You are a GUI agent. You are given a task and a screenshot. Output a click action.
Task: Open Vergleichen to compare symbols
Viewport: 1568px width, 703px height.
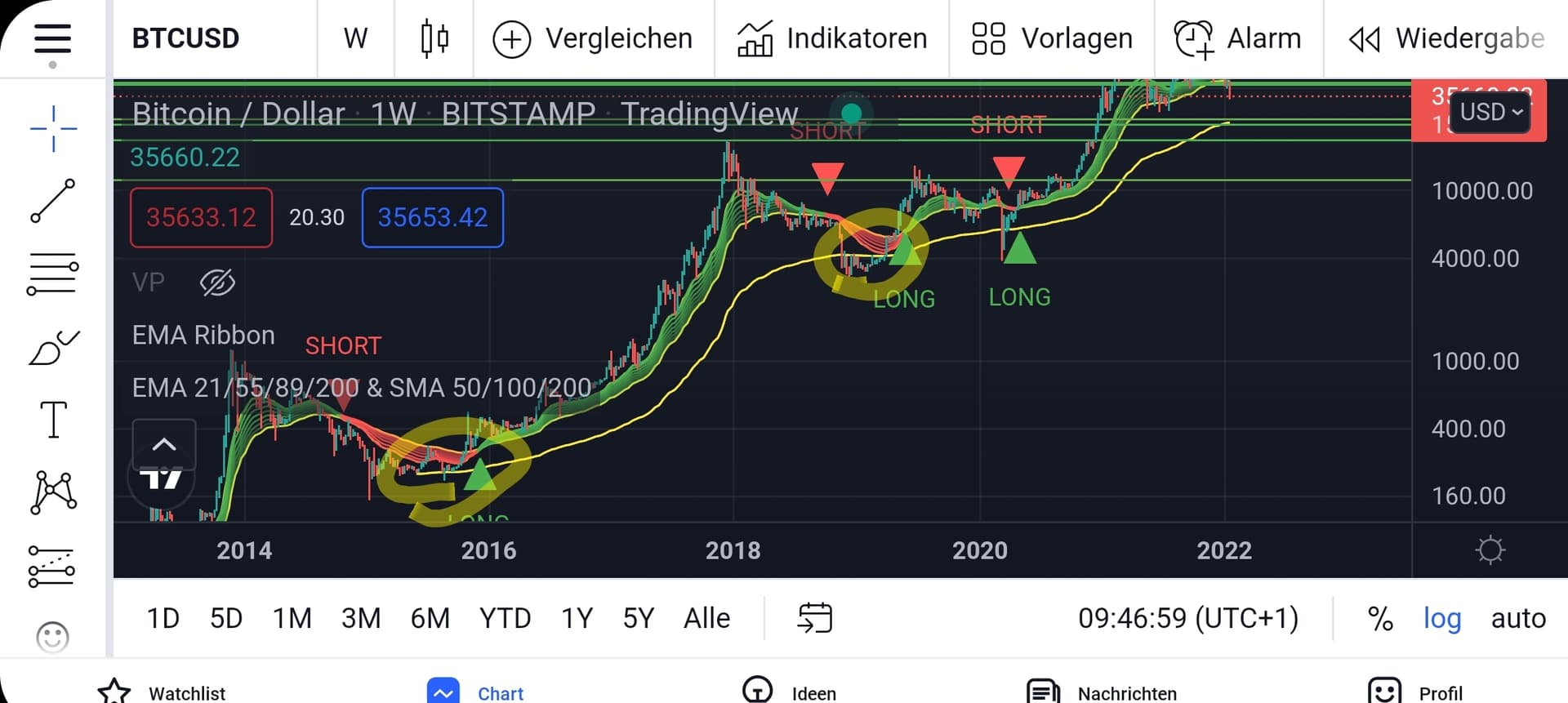tap(593, 38)
